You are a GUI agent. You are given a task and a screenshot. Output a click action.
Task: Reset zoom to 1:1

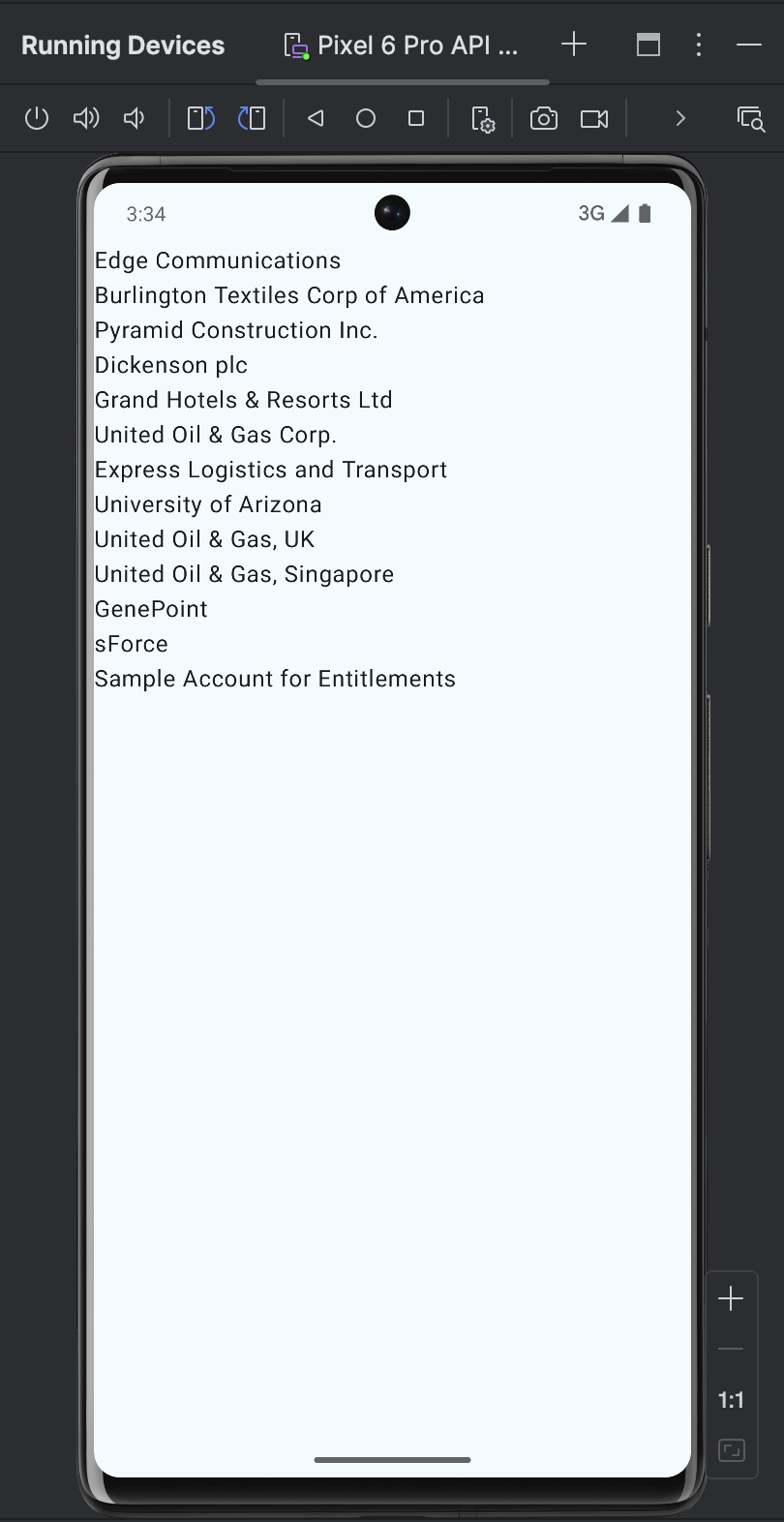coord(731,1400)
